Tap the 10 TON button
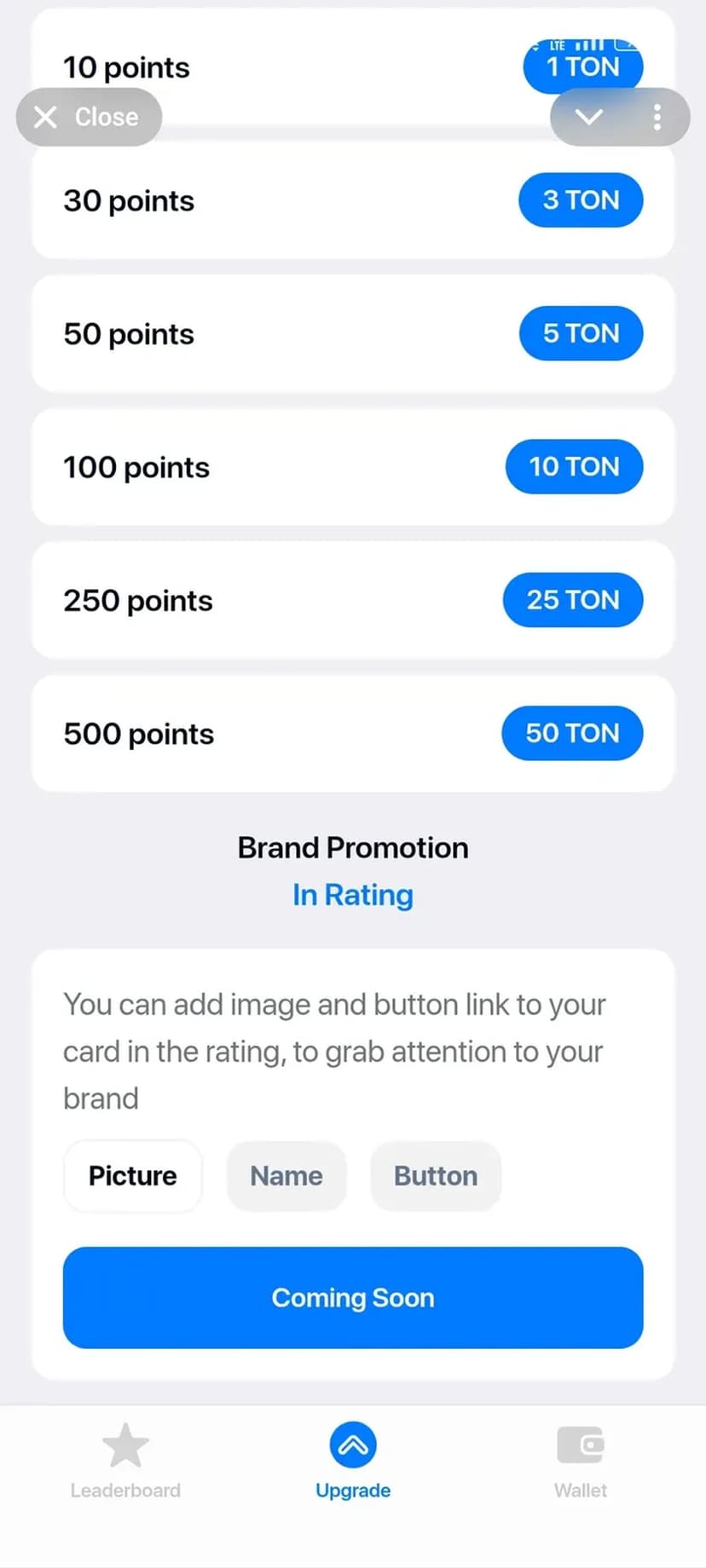 click(x=574, y=466)
